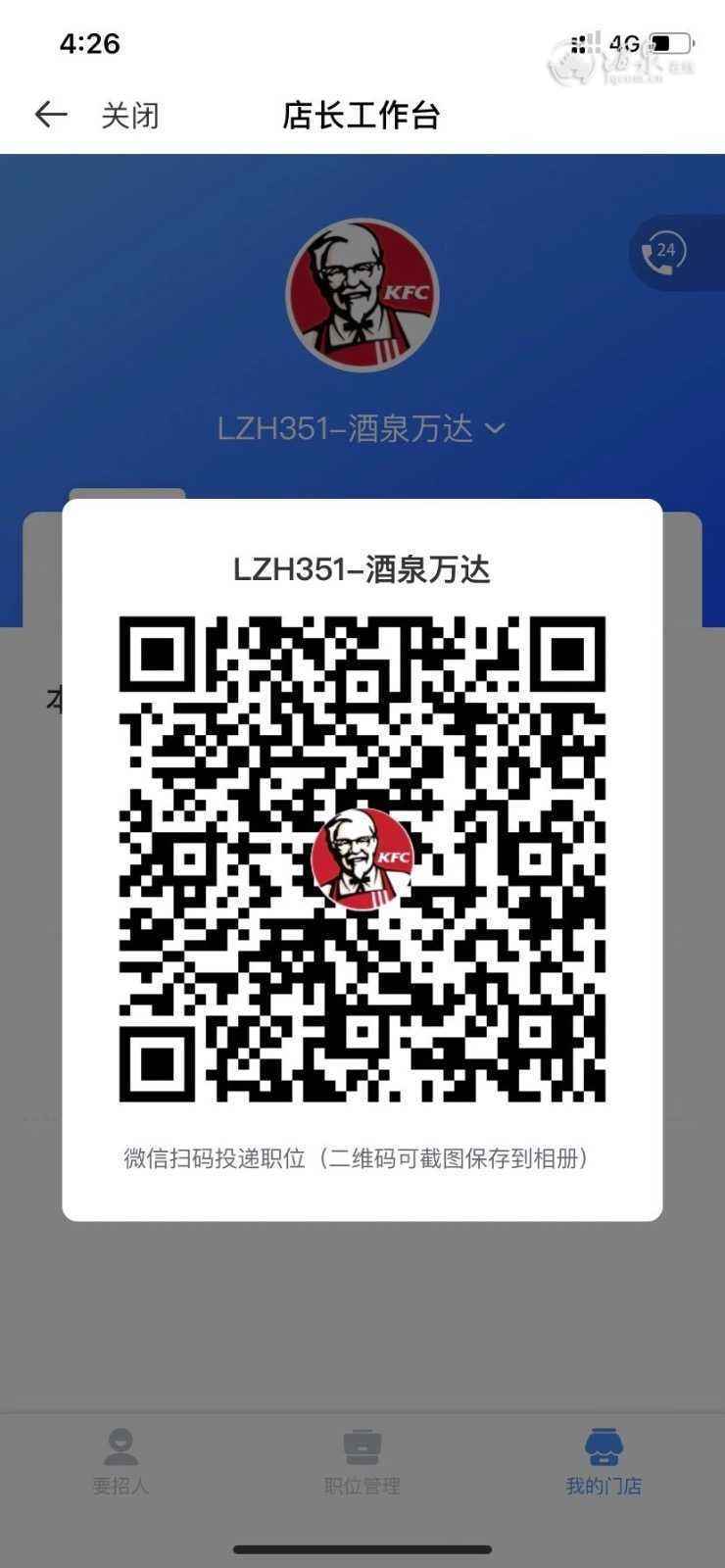Image resolution: width=725 pixels, height=1568 pixels.
Task: Open the 24-hour phone support icon
Action: click(664, 254)
